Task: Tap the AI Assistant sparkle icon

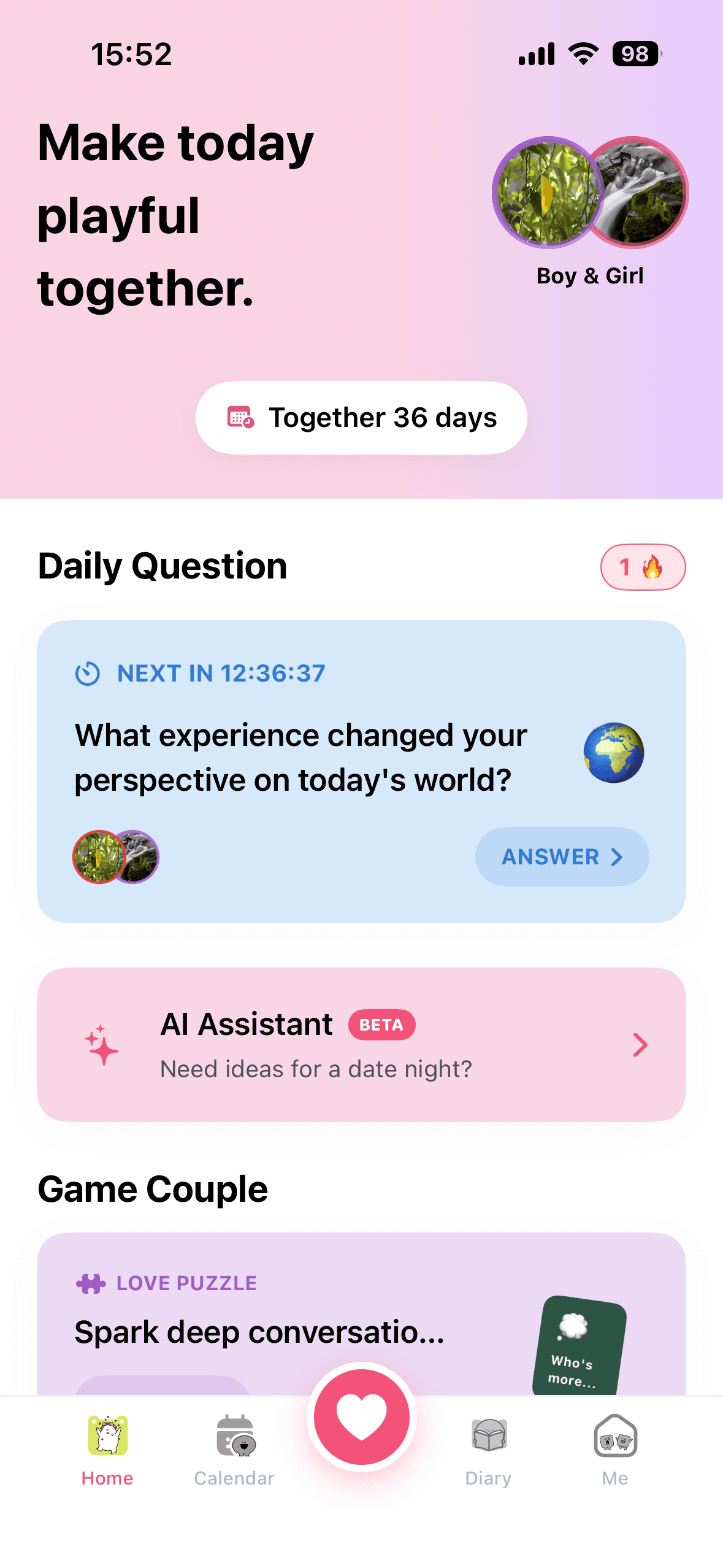Action: (x=100, y=1045)
